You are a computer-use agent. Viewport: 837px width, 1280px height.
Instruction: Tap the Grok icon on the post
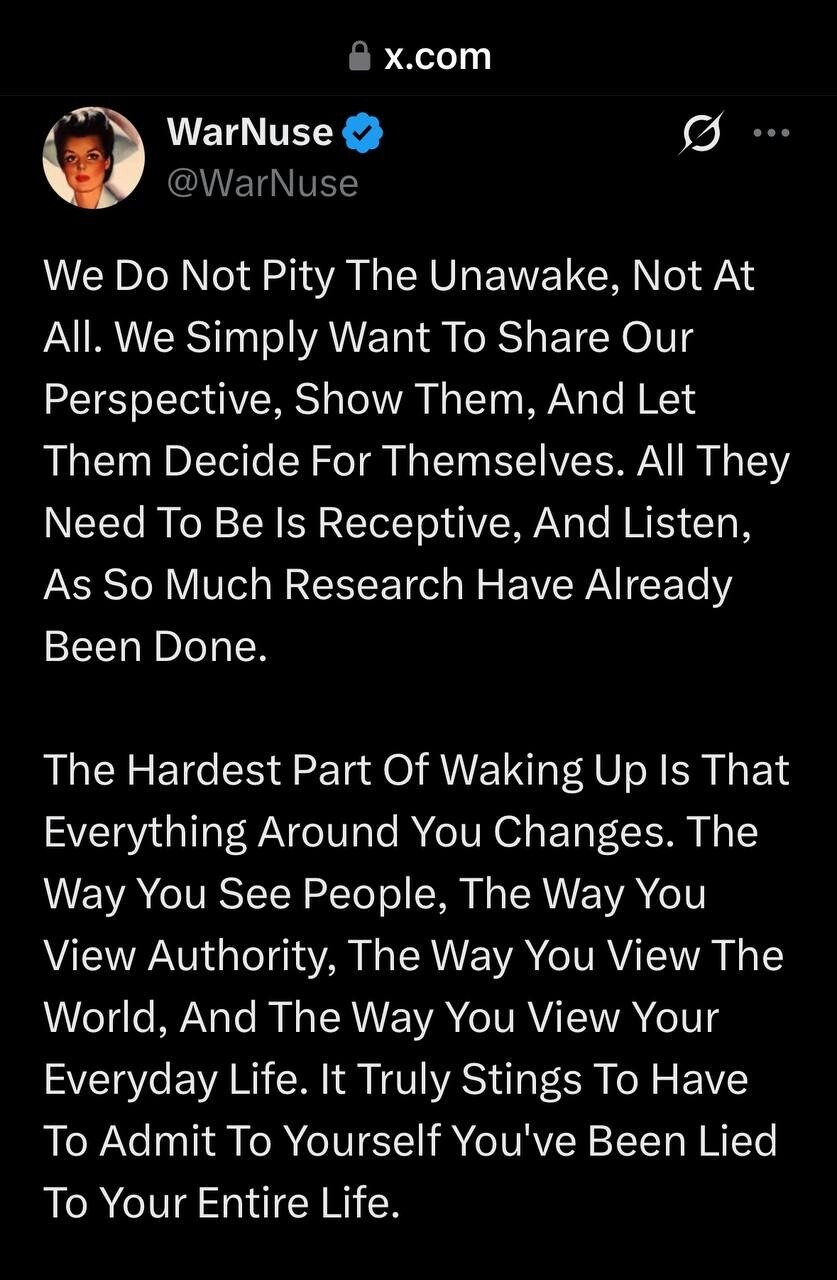coord(701,133)
